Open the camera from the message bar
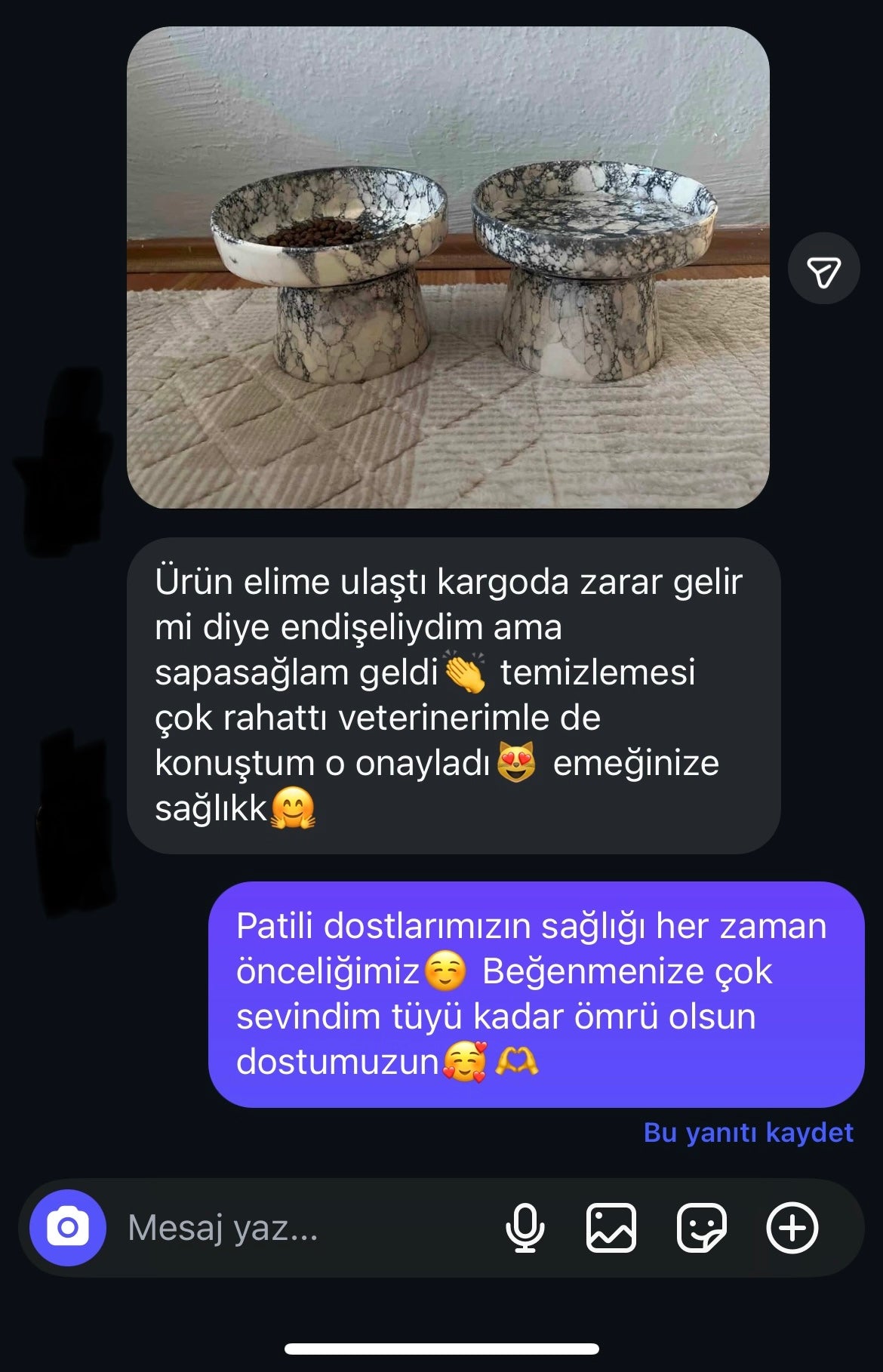The image size is (883, 1372). click(x=68, y=1228)
